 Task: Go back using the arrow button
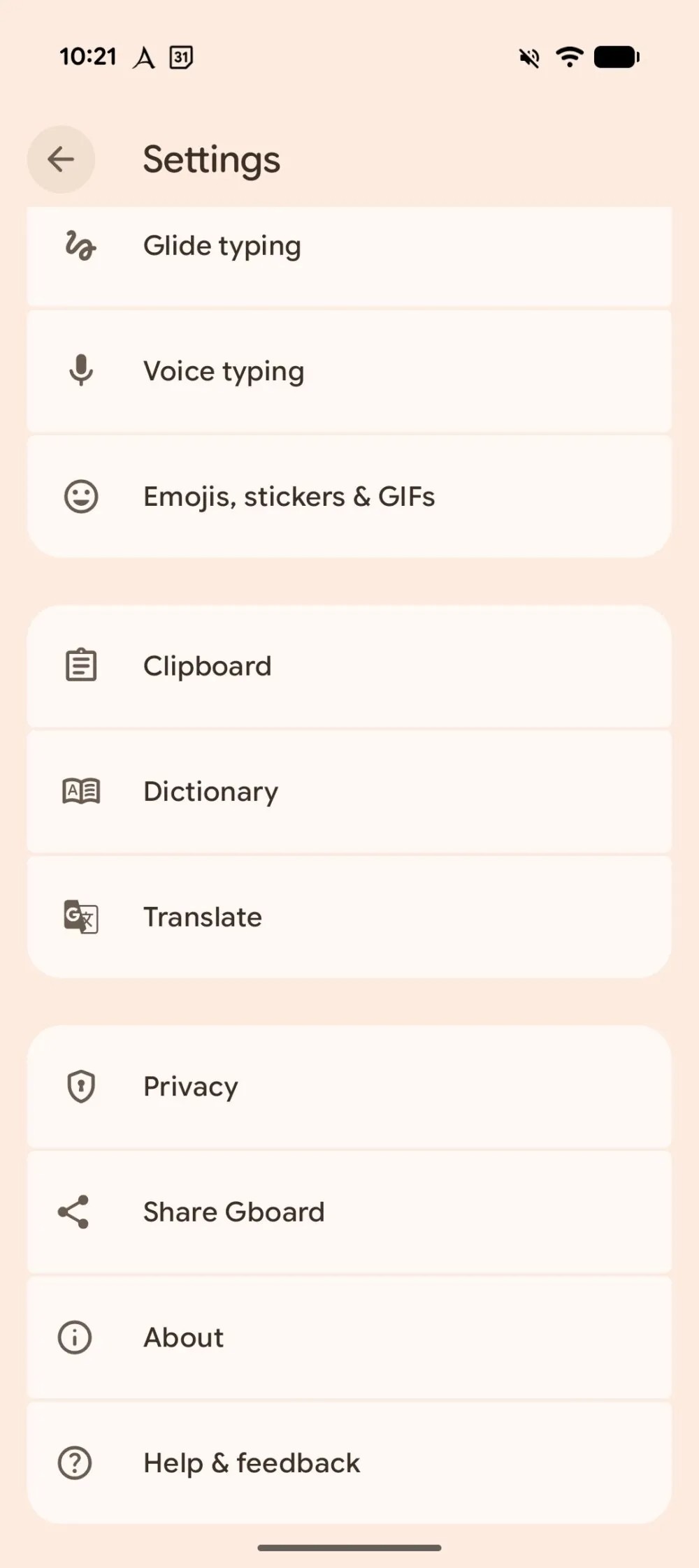click(61, 159)
